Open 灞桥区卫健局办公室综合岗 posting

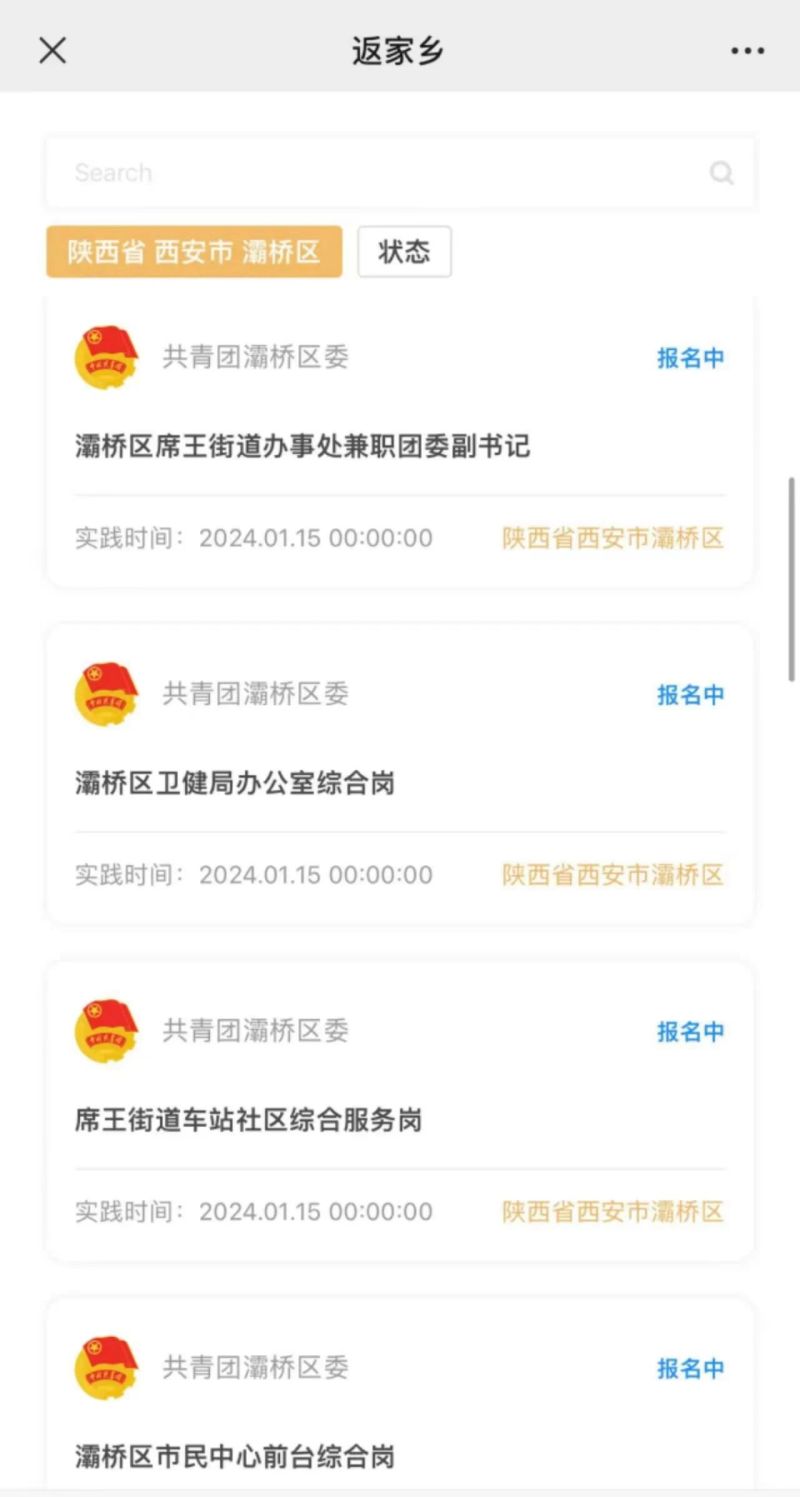[x=235, y=782]
